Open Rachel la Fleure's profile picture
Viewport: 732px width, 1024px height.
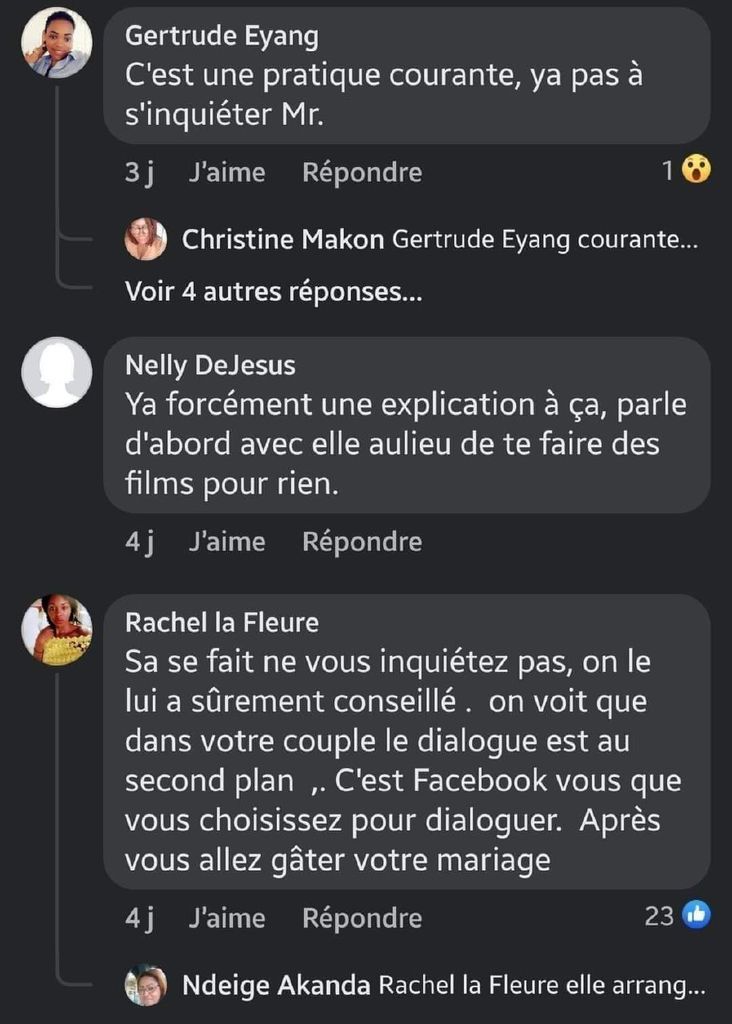[x=57, y=630]
